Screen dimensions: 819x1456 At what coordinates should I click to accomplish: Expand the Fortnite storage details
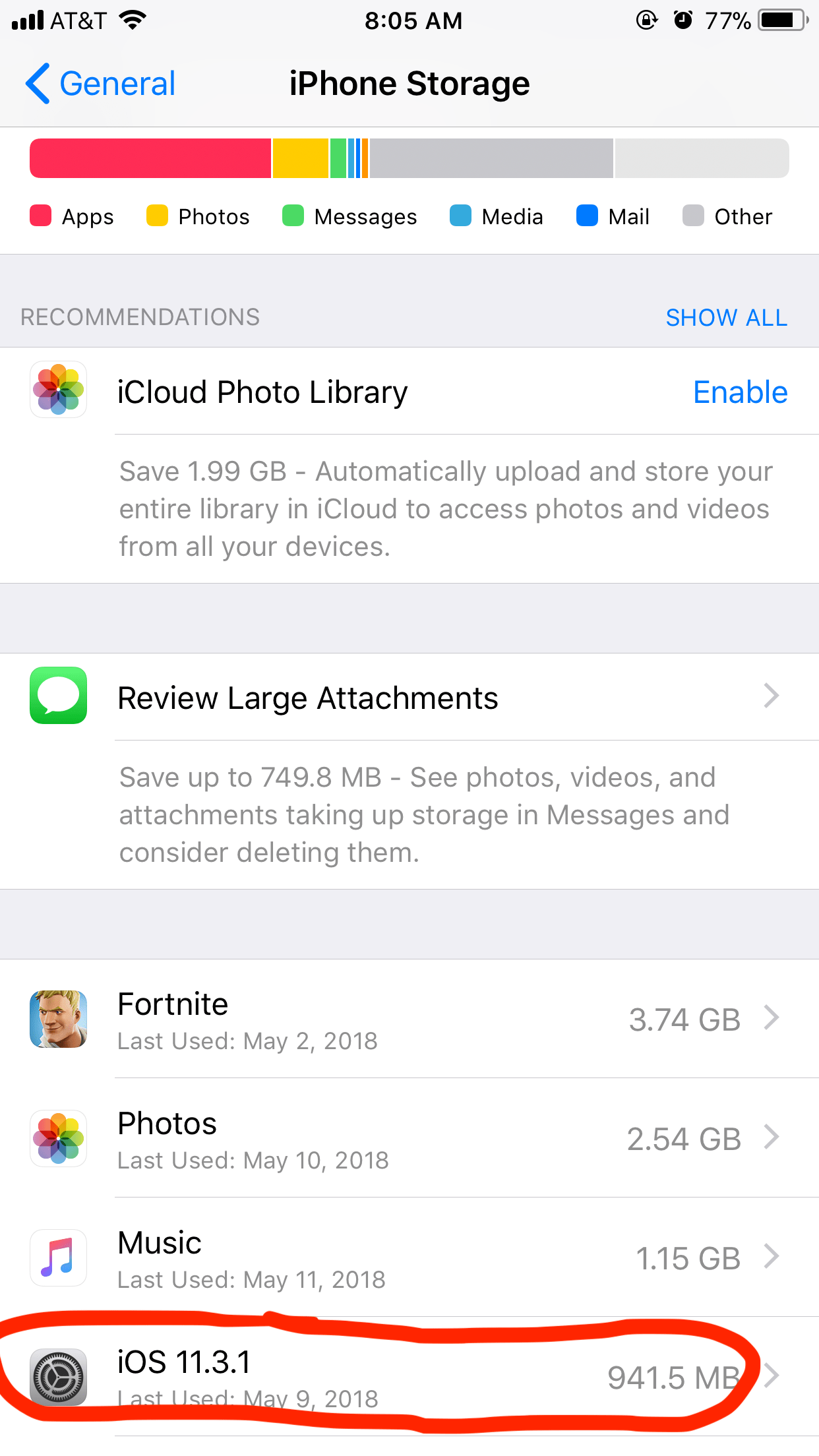point(409,1019)
